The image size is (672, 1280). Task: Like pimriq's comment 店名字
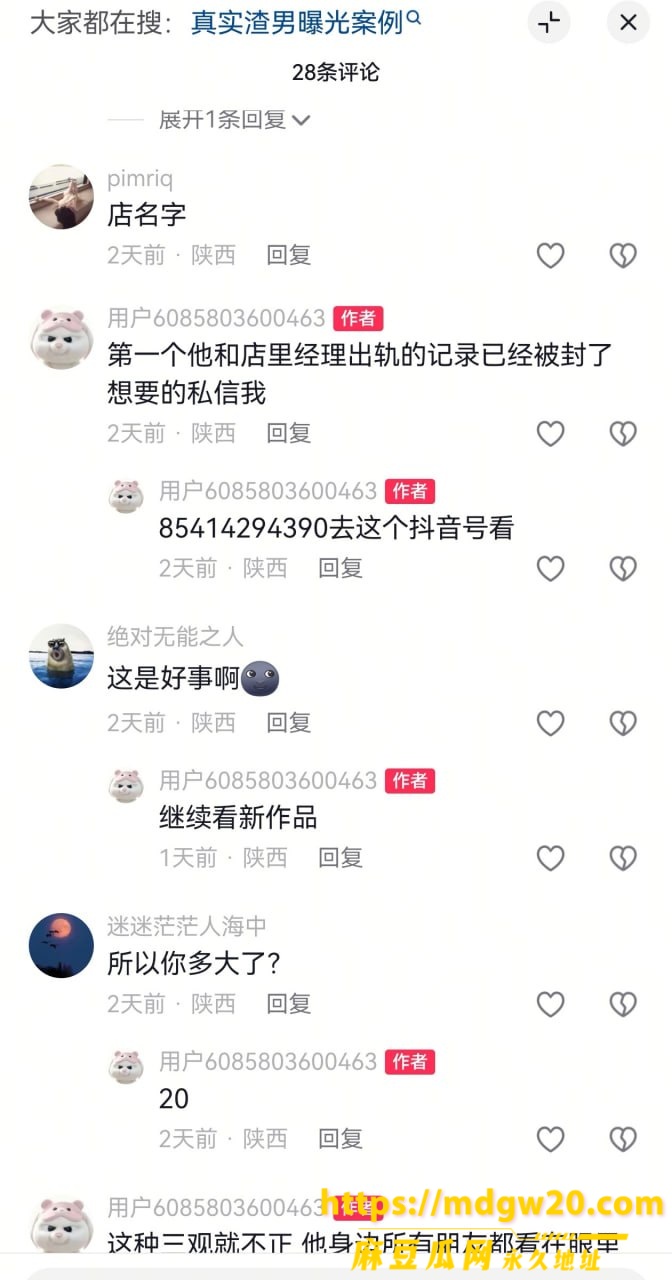(x=551, y=256)
